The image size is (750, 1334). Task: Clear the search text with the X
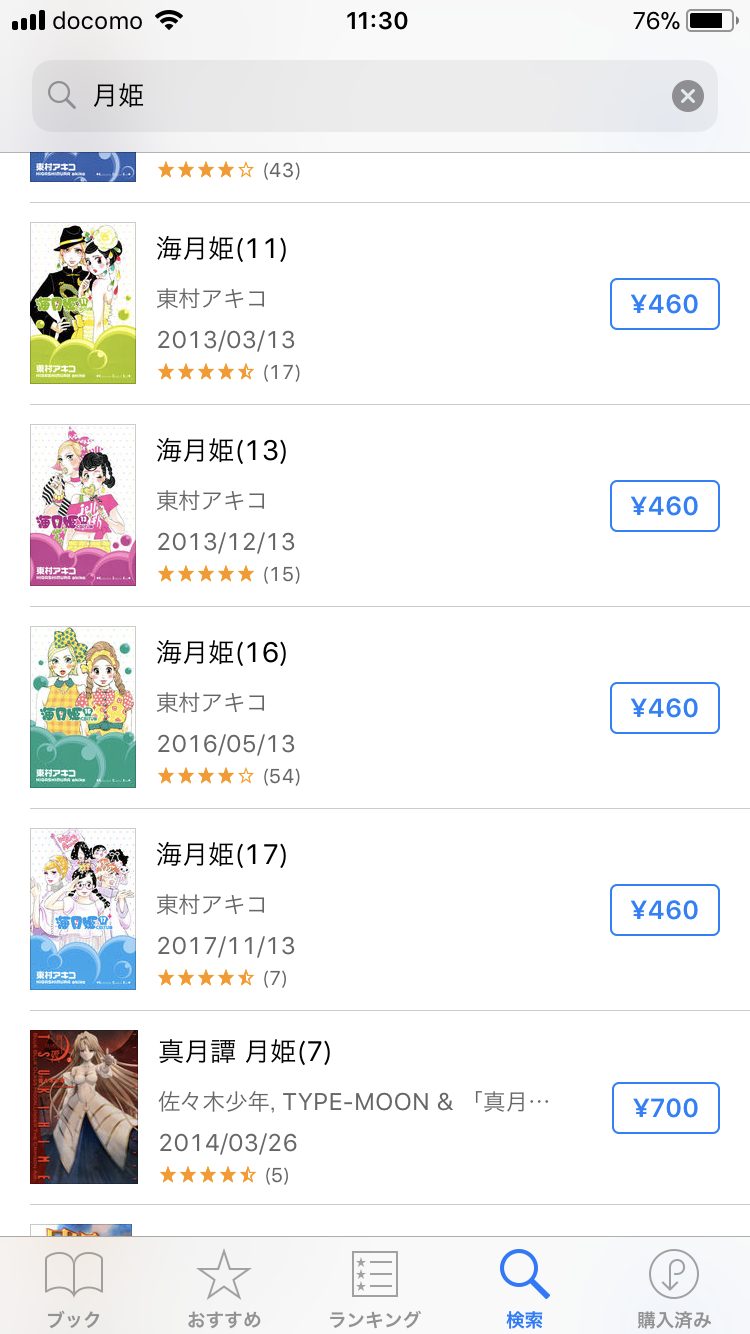(687, 96)
